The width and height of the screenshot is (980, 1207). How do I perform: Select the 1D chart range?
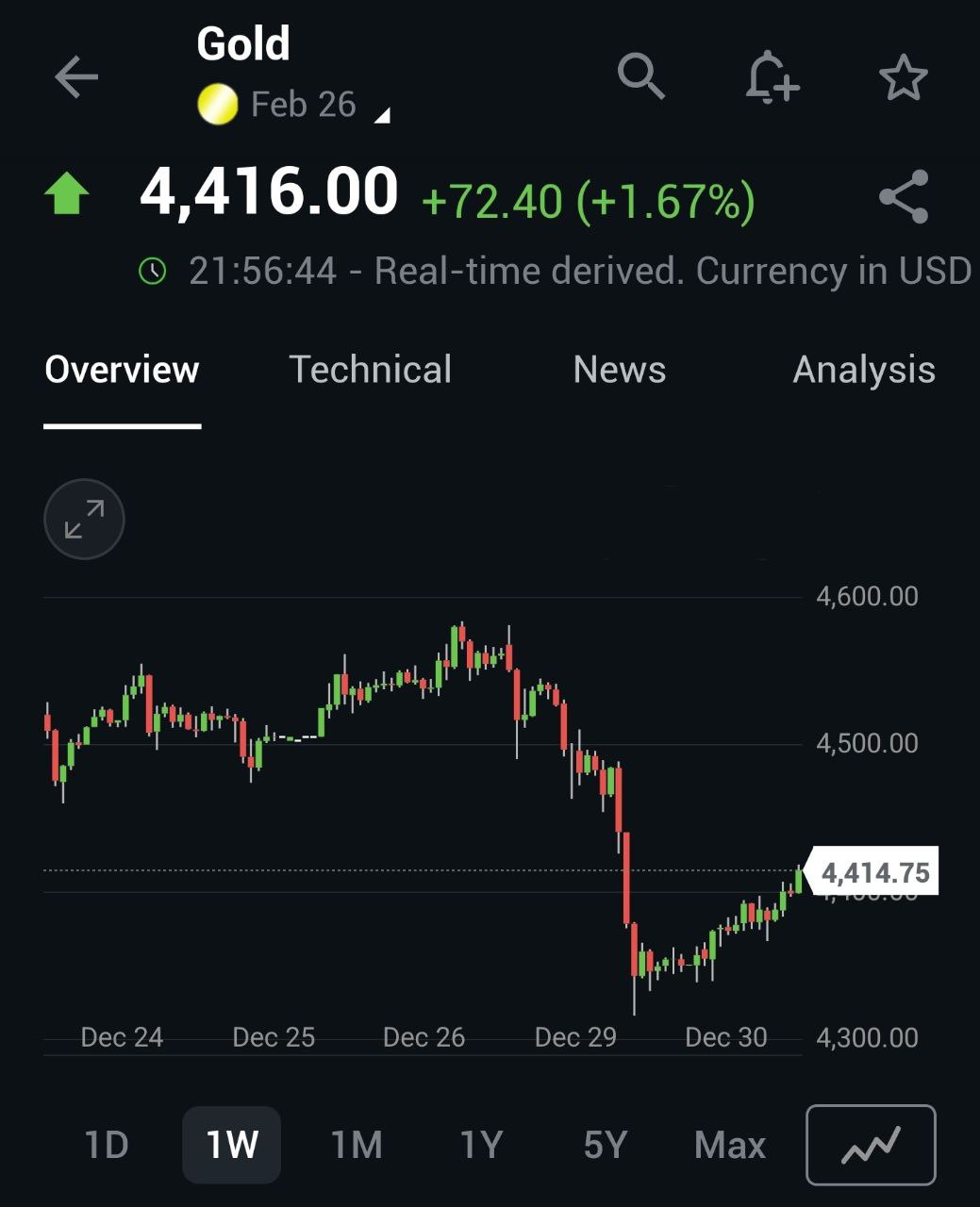[x=106, y=1145]
